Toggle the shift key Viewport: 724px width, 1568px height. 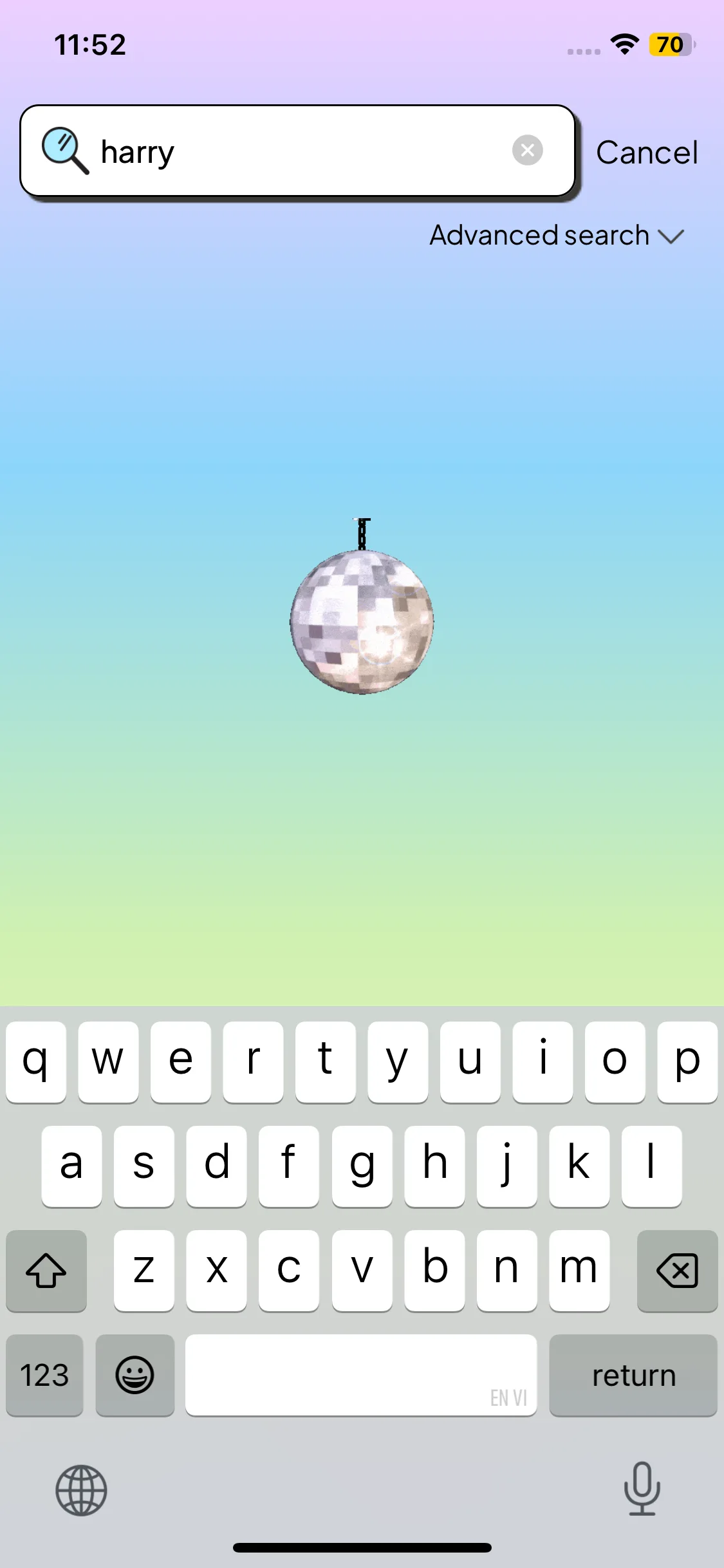[x=46, y=1271]
